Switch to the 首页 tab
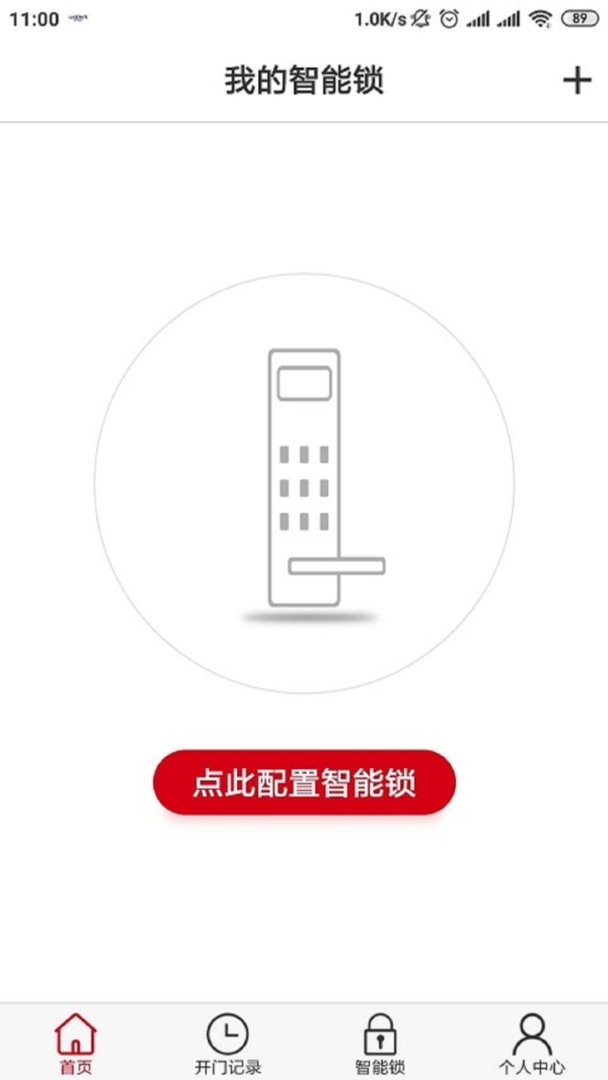The height and width of the screenshot is (1080, 608). click(76, 1043)
